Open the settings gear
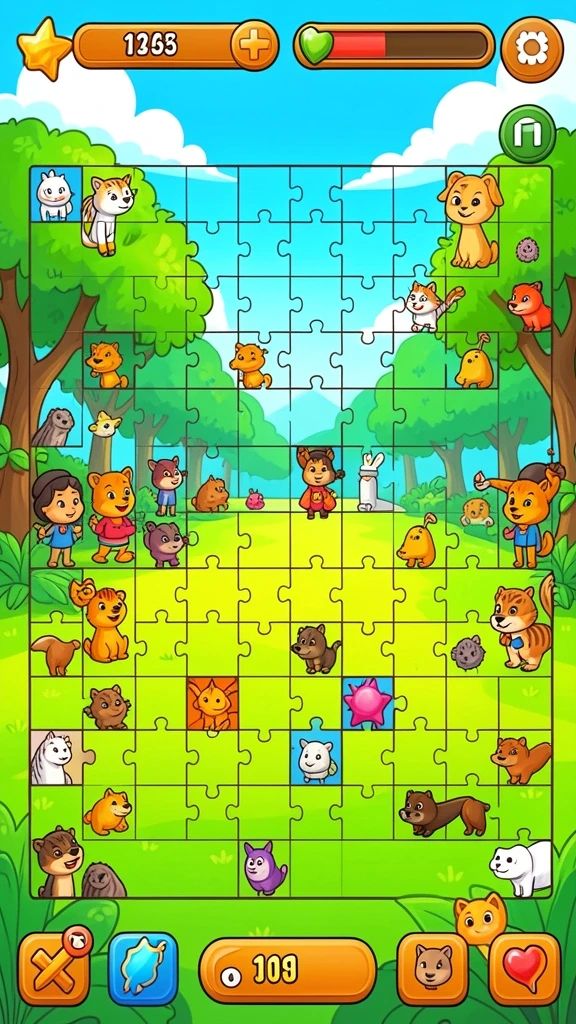 (x=532, y=48)
